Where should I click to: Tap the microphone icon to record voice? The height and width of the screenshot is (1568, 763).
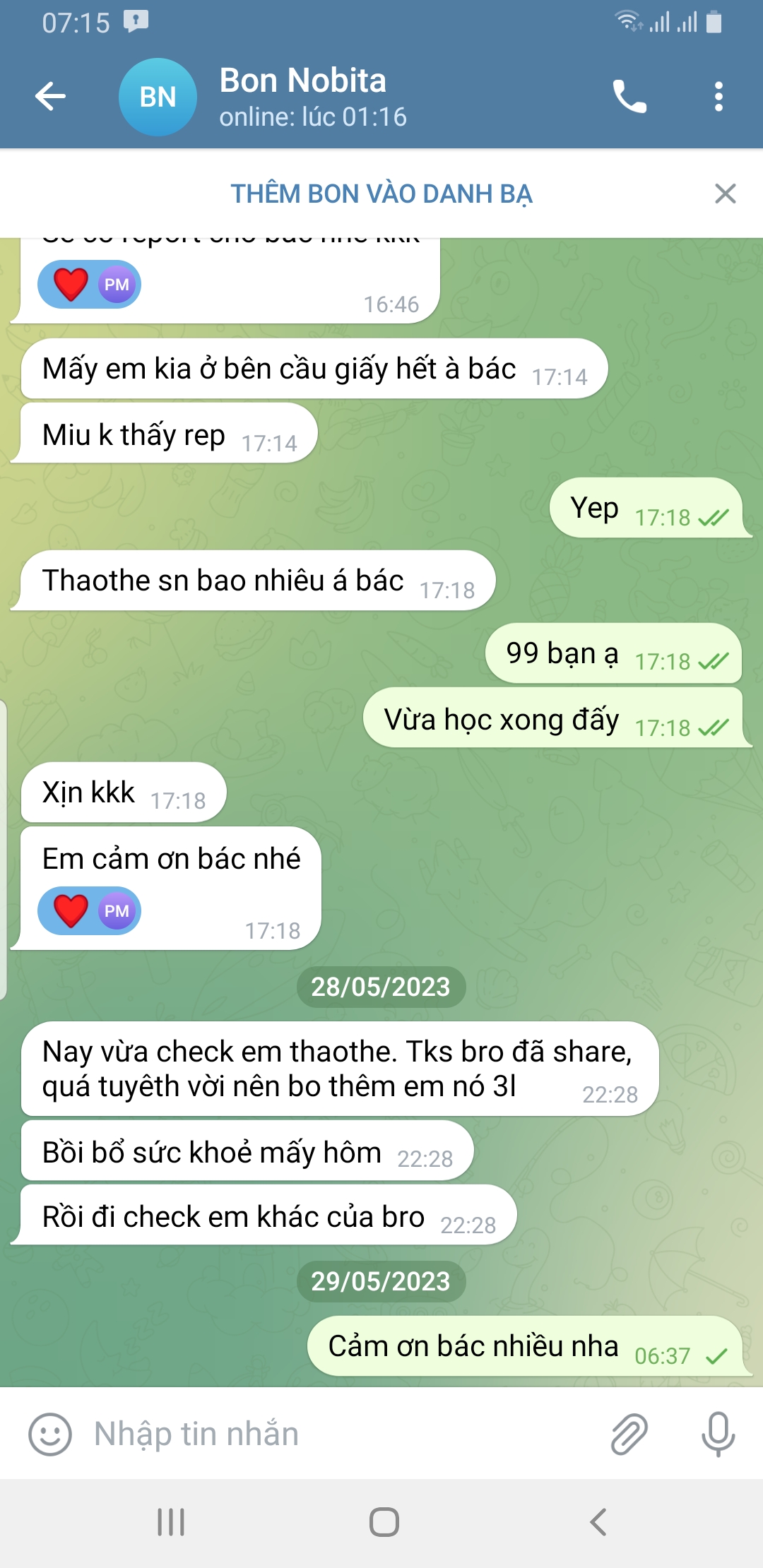(x=716, y=1432)
